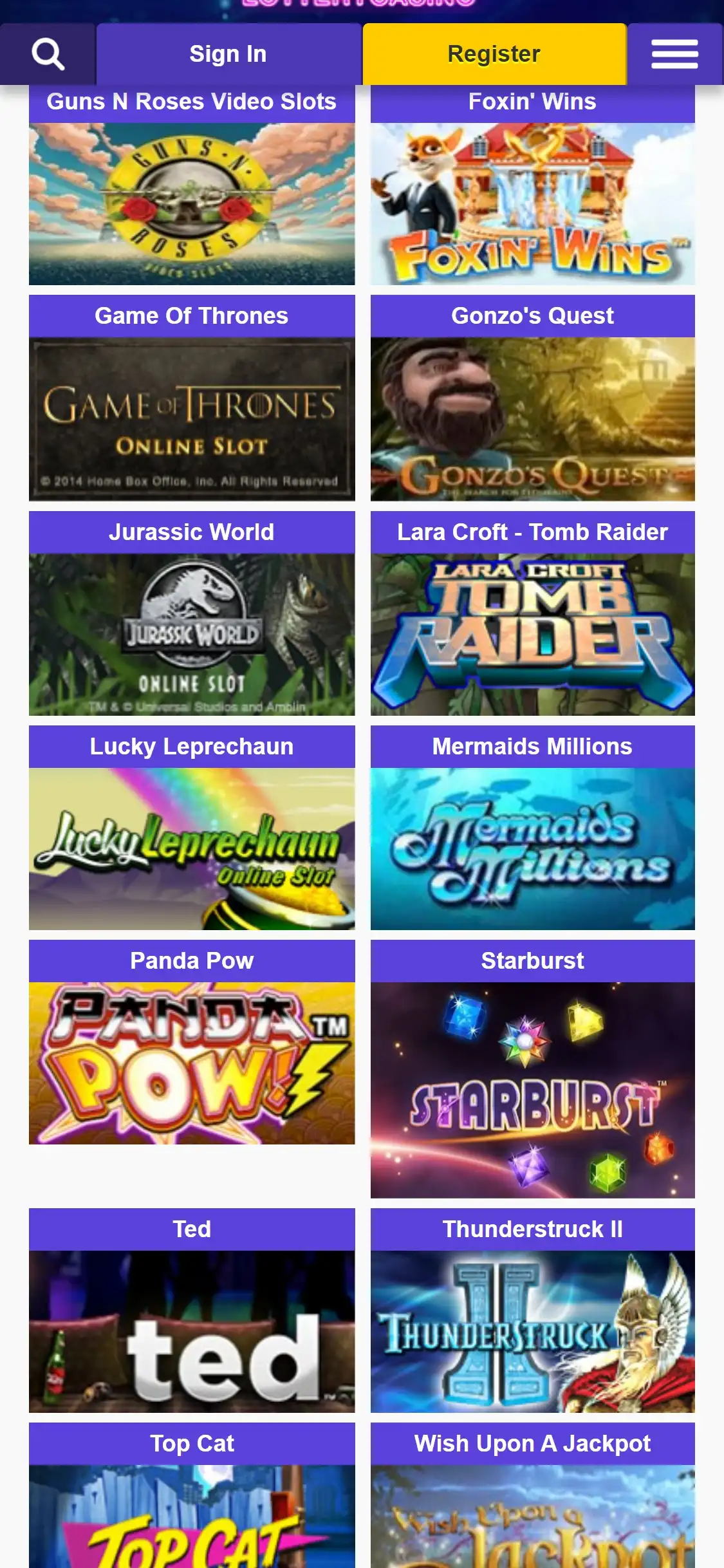Open the search magnifier icon
Image resolution: width=724 pixels, height=1568 pixels.
tap(48, 54)
